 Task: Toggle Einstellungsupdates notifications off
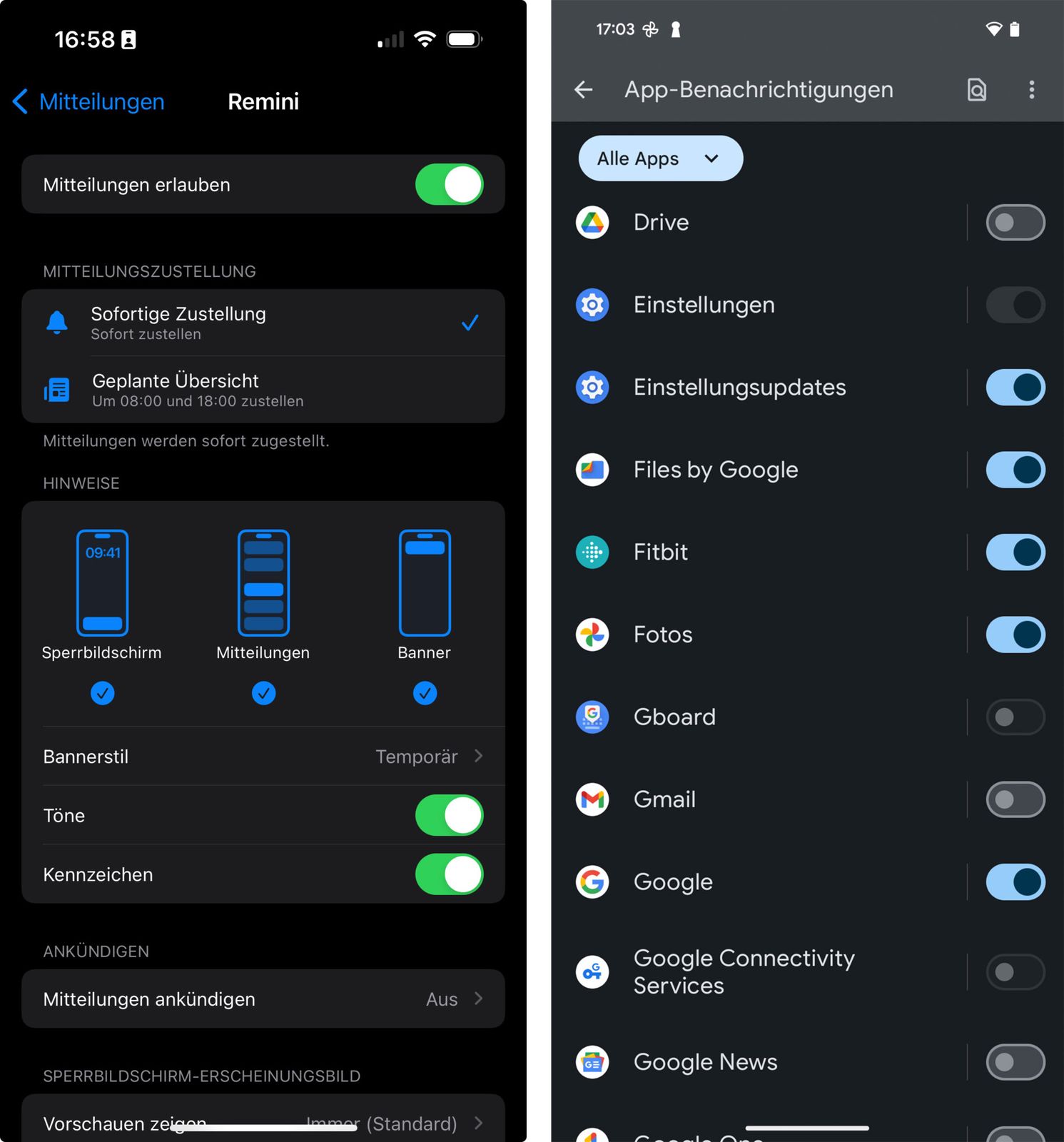tap(1015, 388)
